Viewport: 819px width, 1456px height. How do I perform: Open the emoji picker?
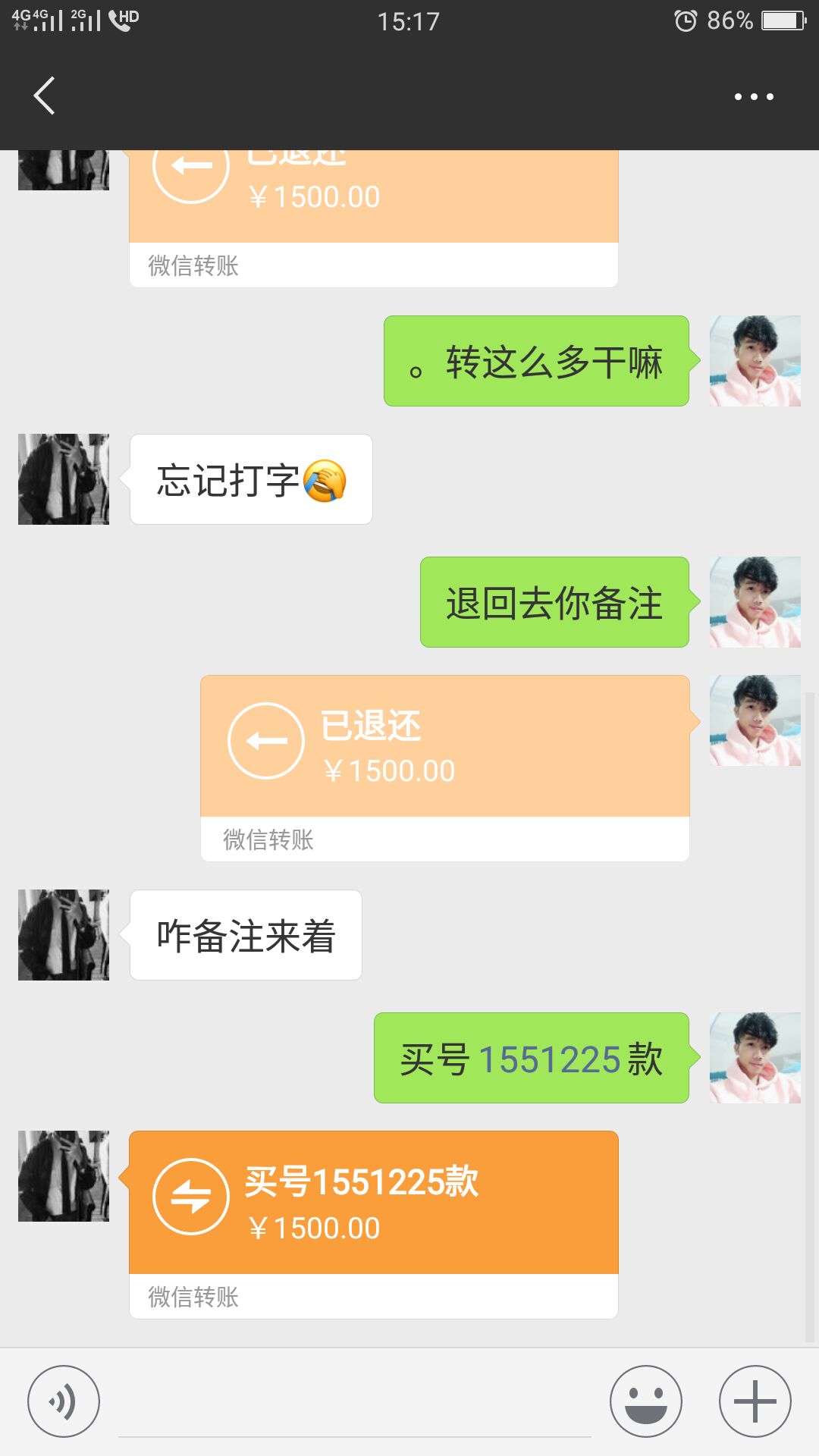coord(646,1401)
